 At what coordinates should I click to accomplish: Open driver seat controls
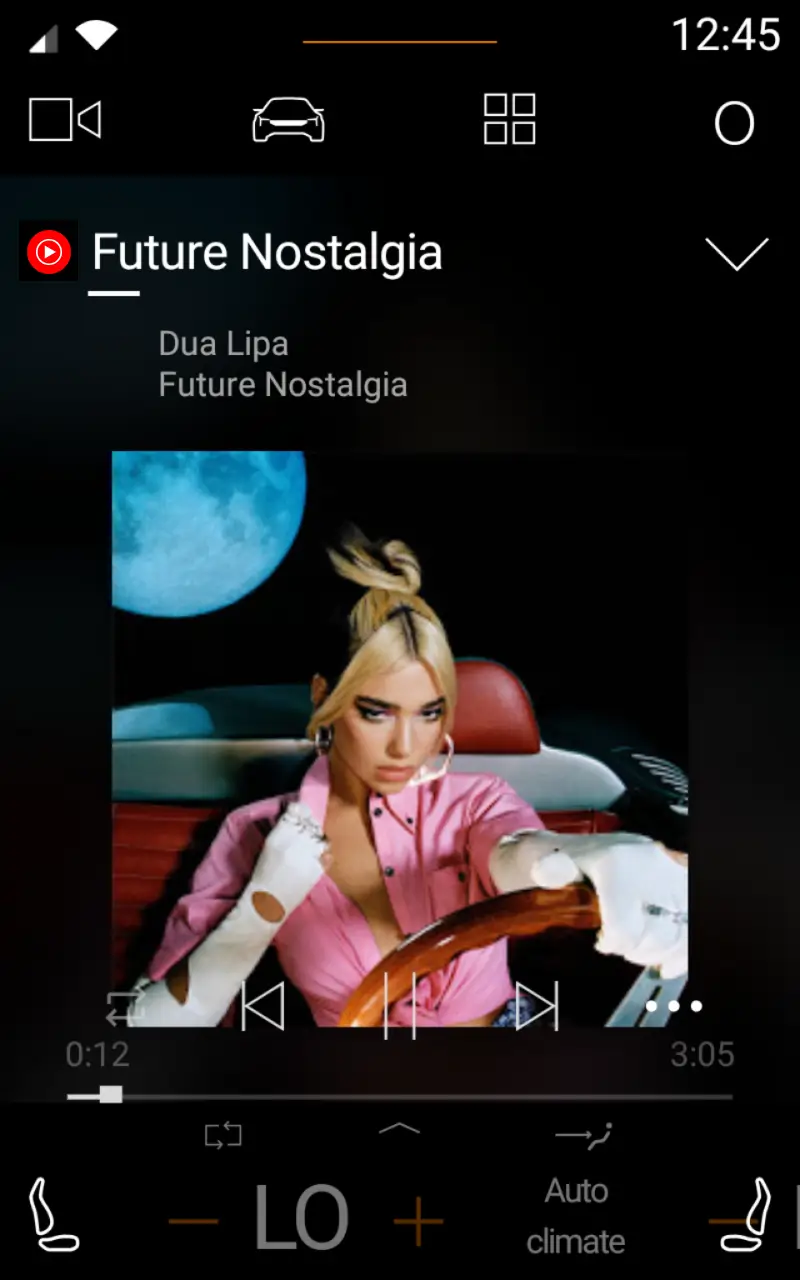click(x=52, y=1215)
